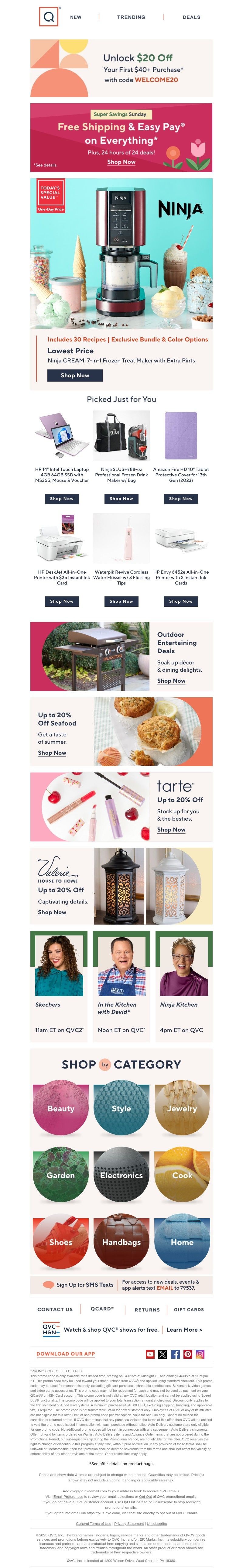Tap the Unsubscribe link
Image resolution: width=243 pixels, height=1568 pixels.
pos(156,1523)
